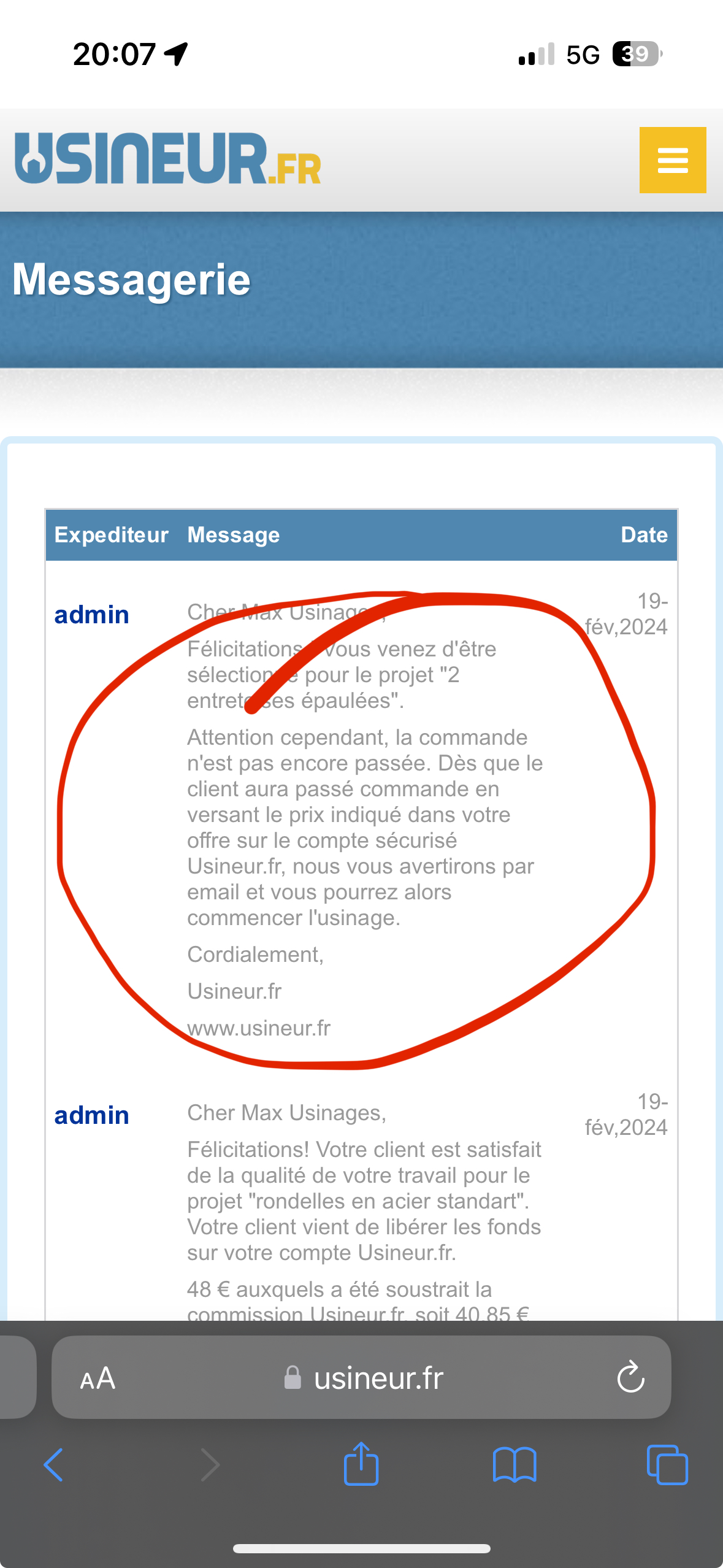Screen dimensions: 723x1568
Task: Show open tabs overview
Action: [667, 1465]
